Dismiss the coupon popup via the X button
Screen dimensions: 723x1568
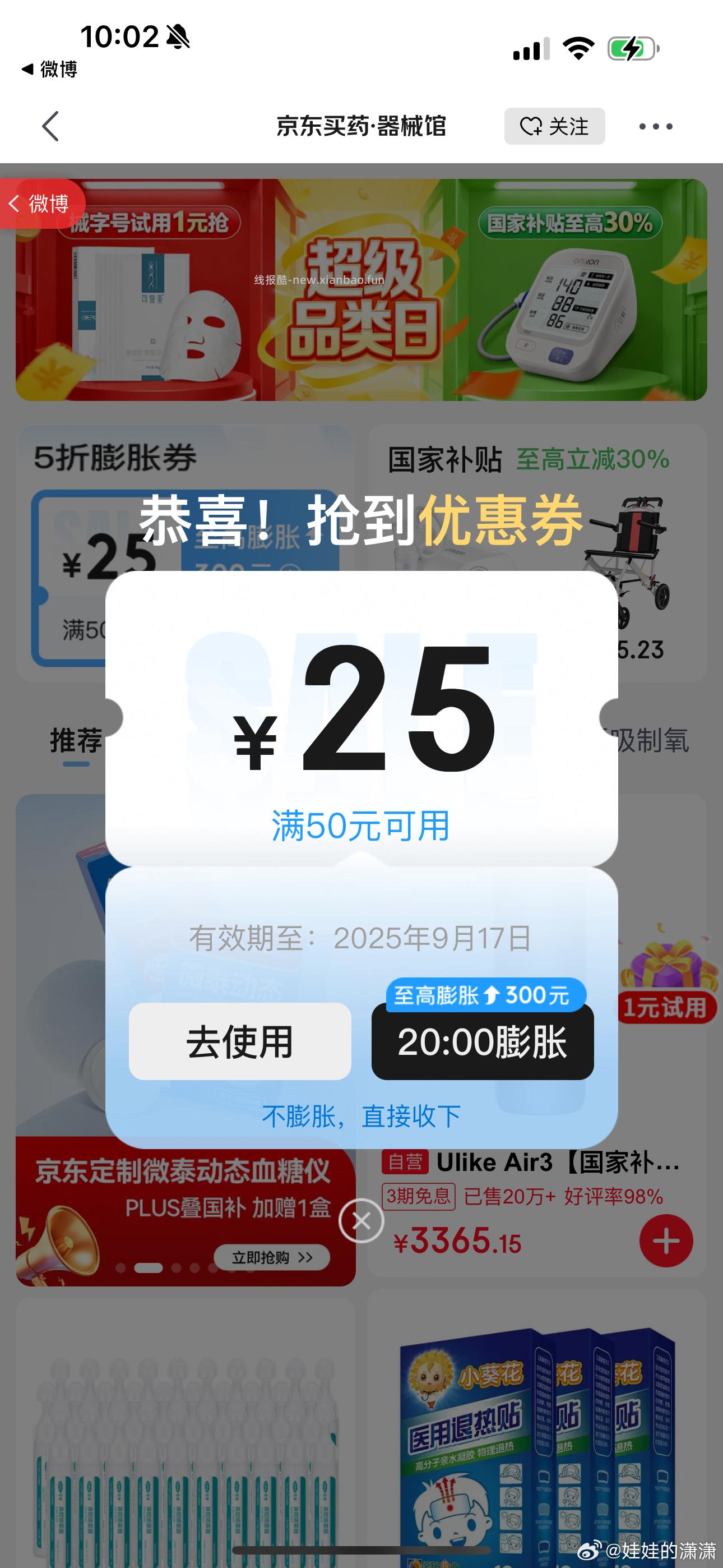[x=361, y=1220]
